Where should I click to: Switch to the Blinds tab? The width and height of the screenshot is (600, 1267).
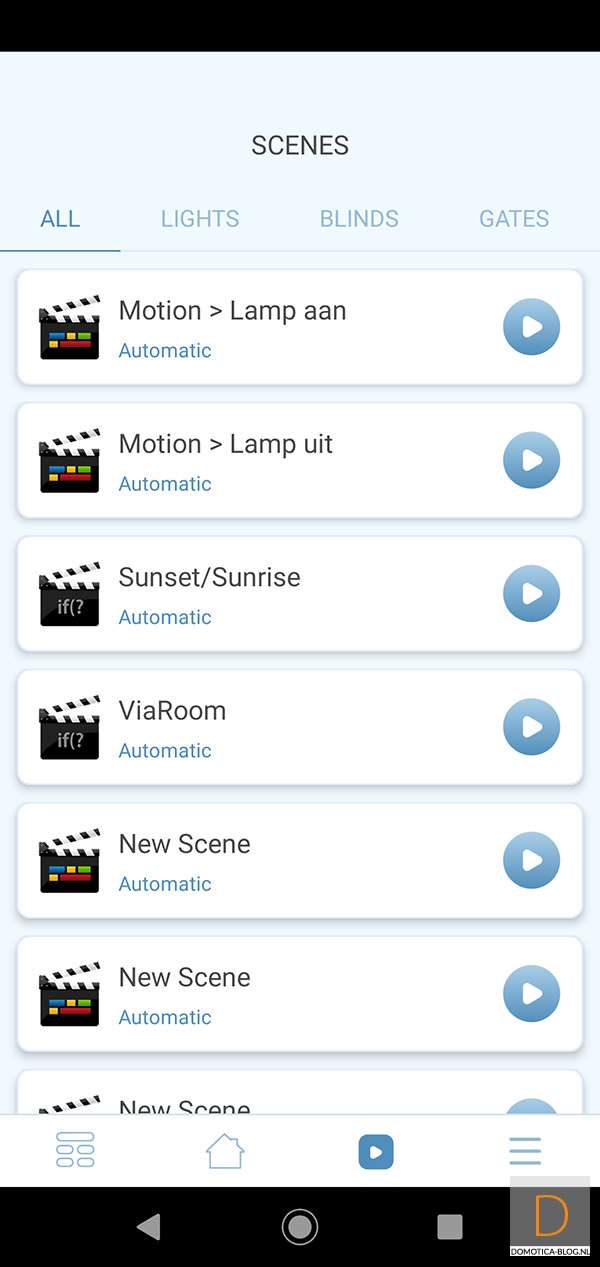359,219
